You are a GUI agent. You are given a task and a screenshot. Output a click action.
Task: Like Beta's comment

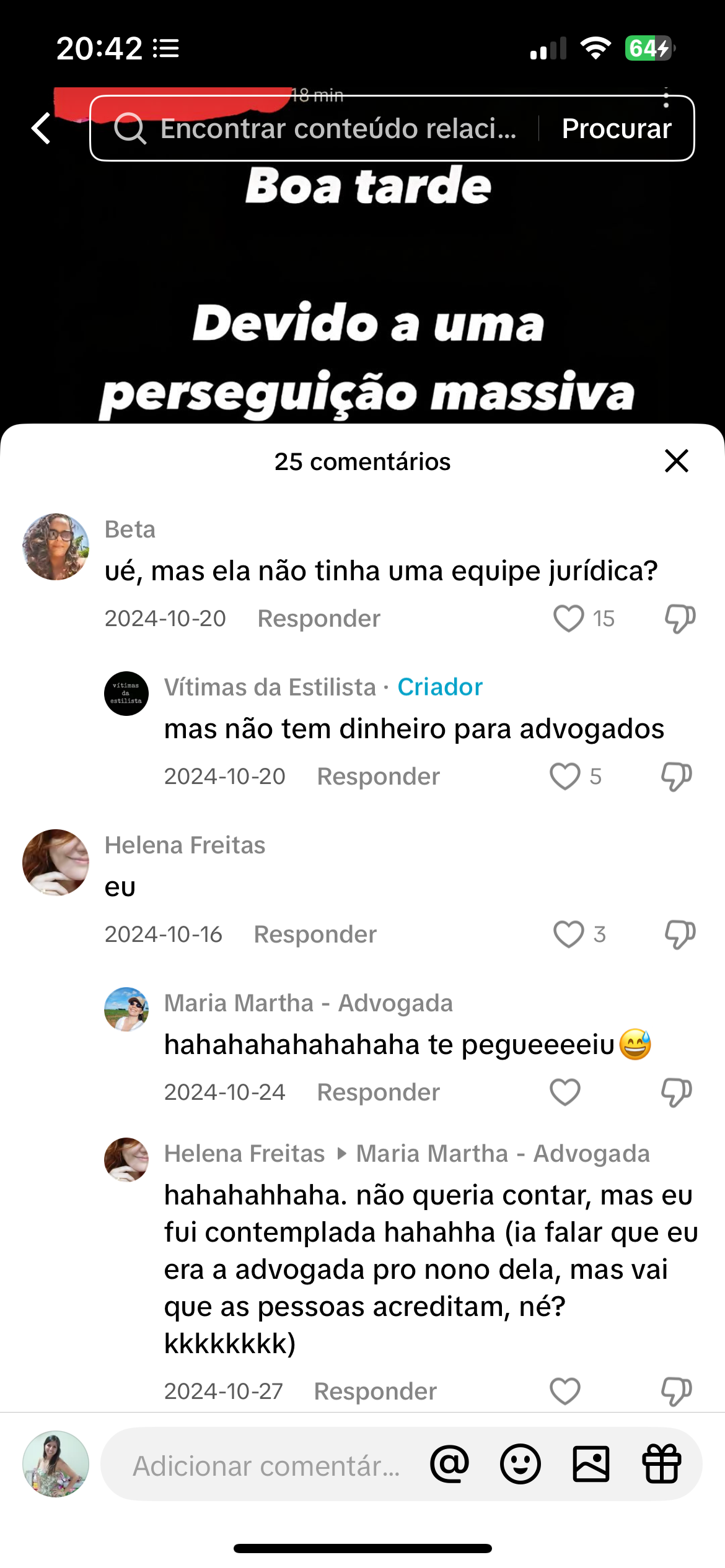tap(568, 618)
